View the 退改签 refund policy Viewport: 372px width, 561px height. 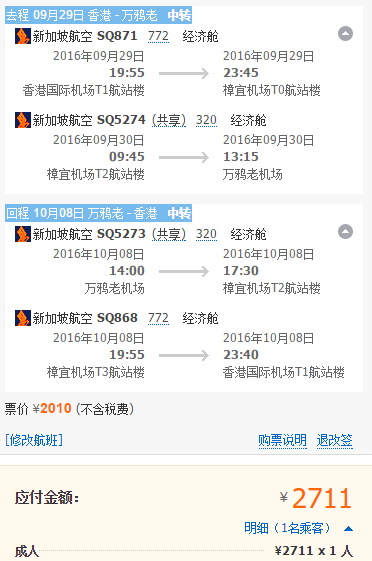click(x=334, y=440)
